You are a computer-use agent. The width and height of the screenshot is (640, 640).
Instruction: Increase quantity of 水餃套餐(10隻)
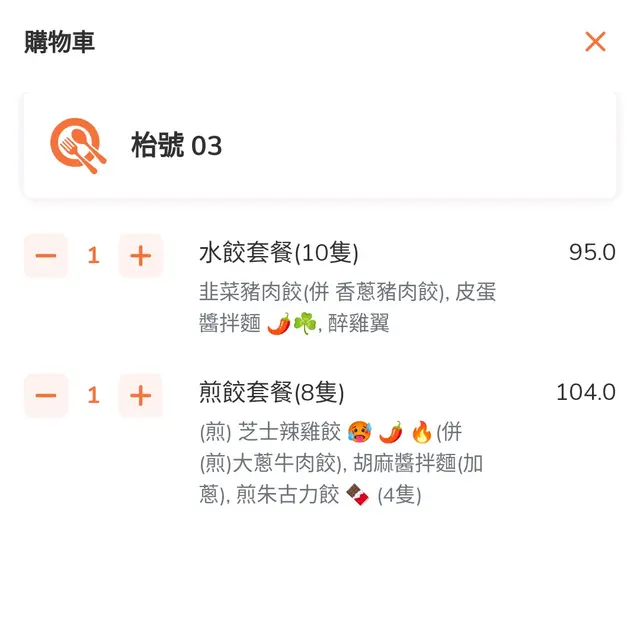click(x=140, y=256)
